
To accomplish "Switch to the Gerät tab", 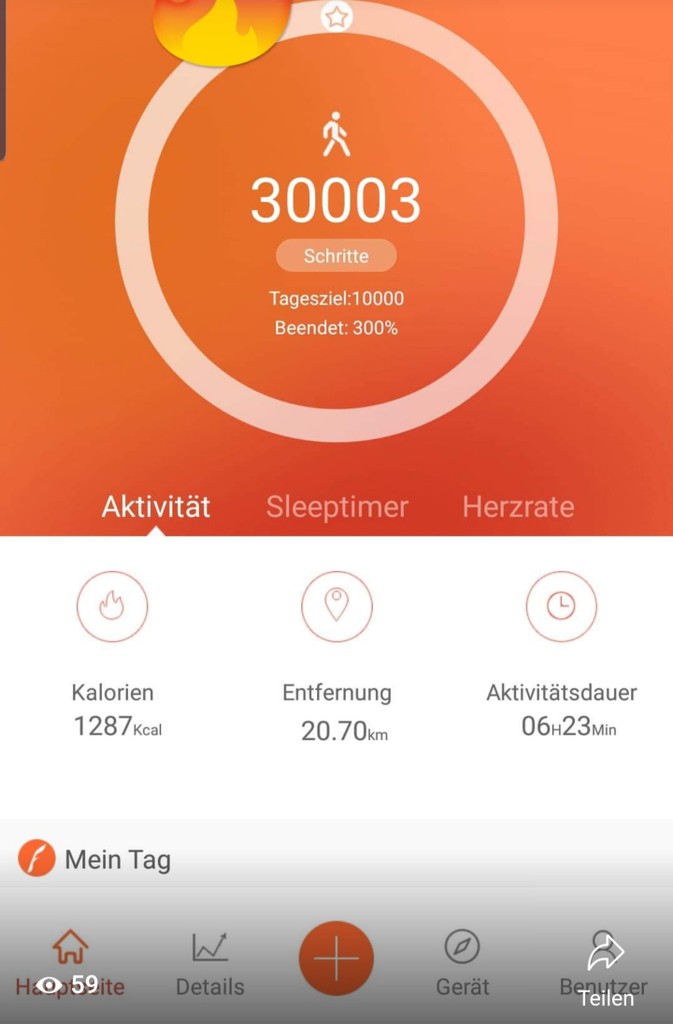I will (462, 962).
